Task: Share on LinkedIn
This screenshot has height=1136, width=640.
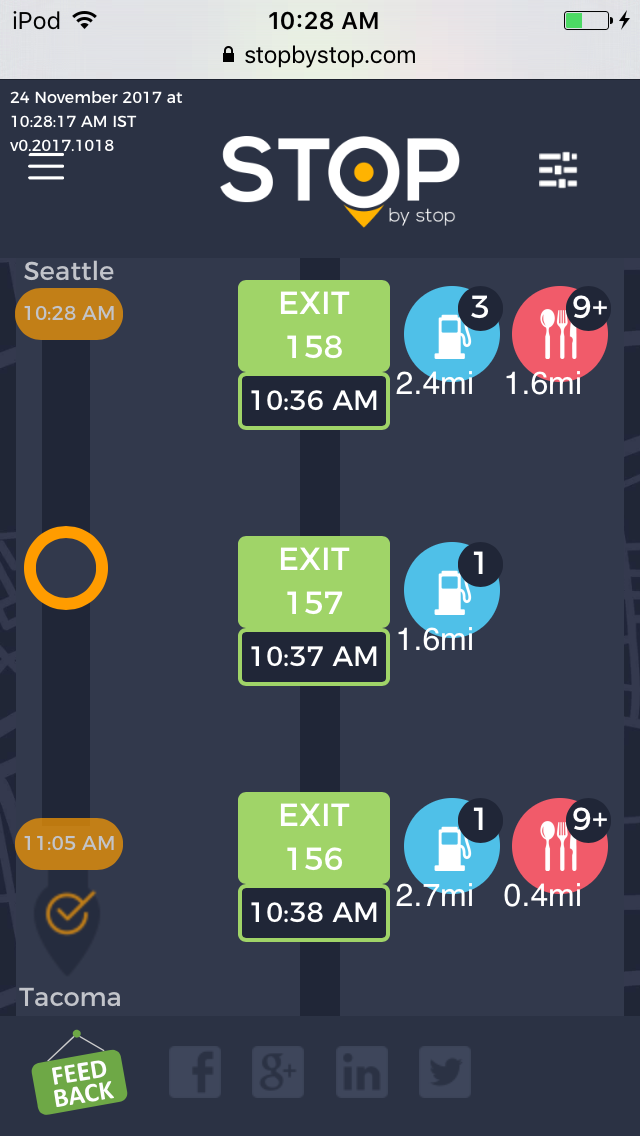Action: click(x=361, y=1073)
